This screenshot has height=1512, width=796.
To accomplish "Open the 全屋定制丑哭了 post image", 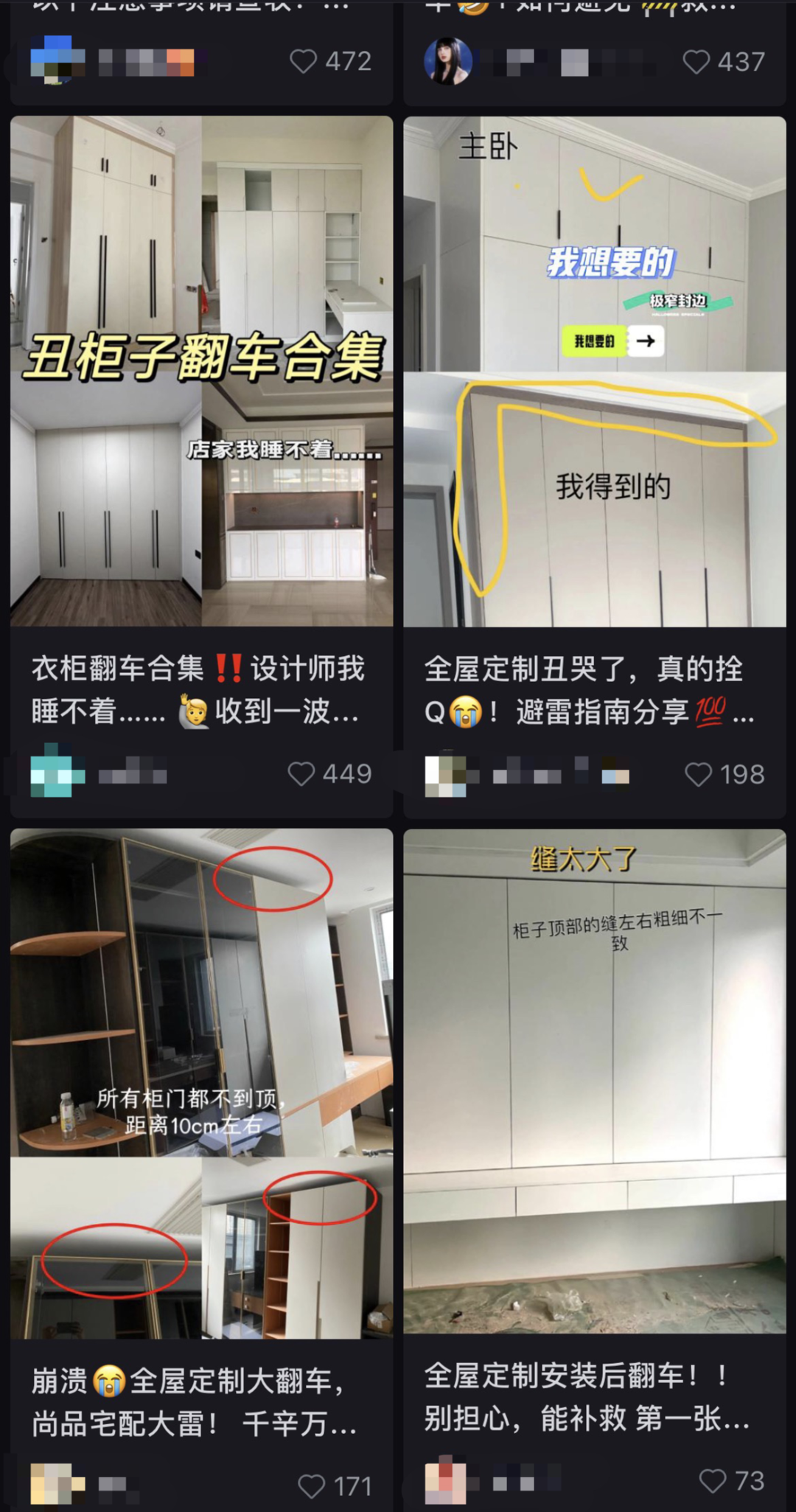I will point(595,371).
